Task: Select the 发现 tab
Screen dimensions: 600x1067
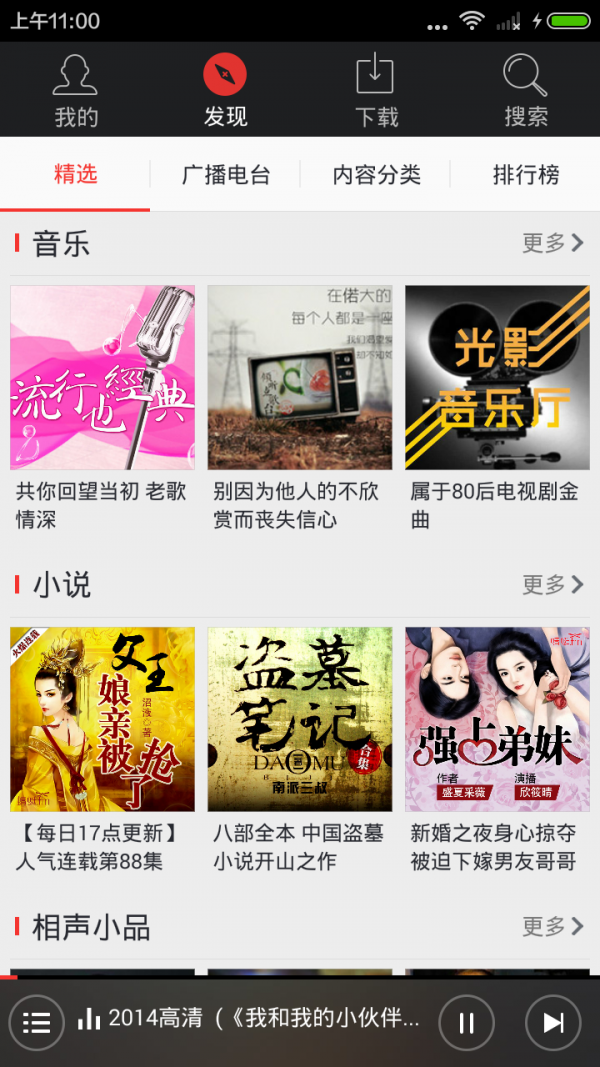Action: (x=225, y=90)
